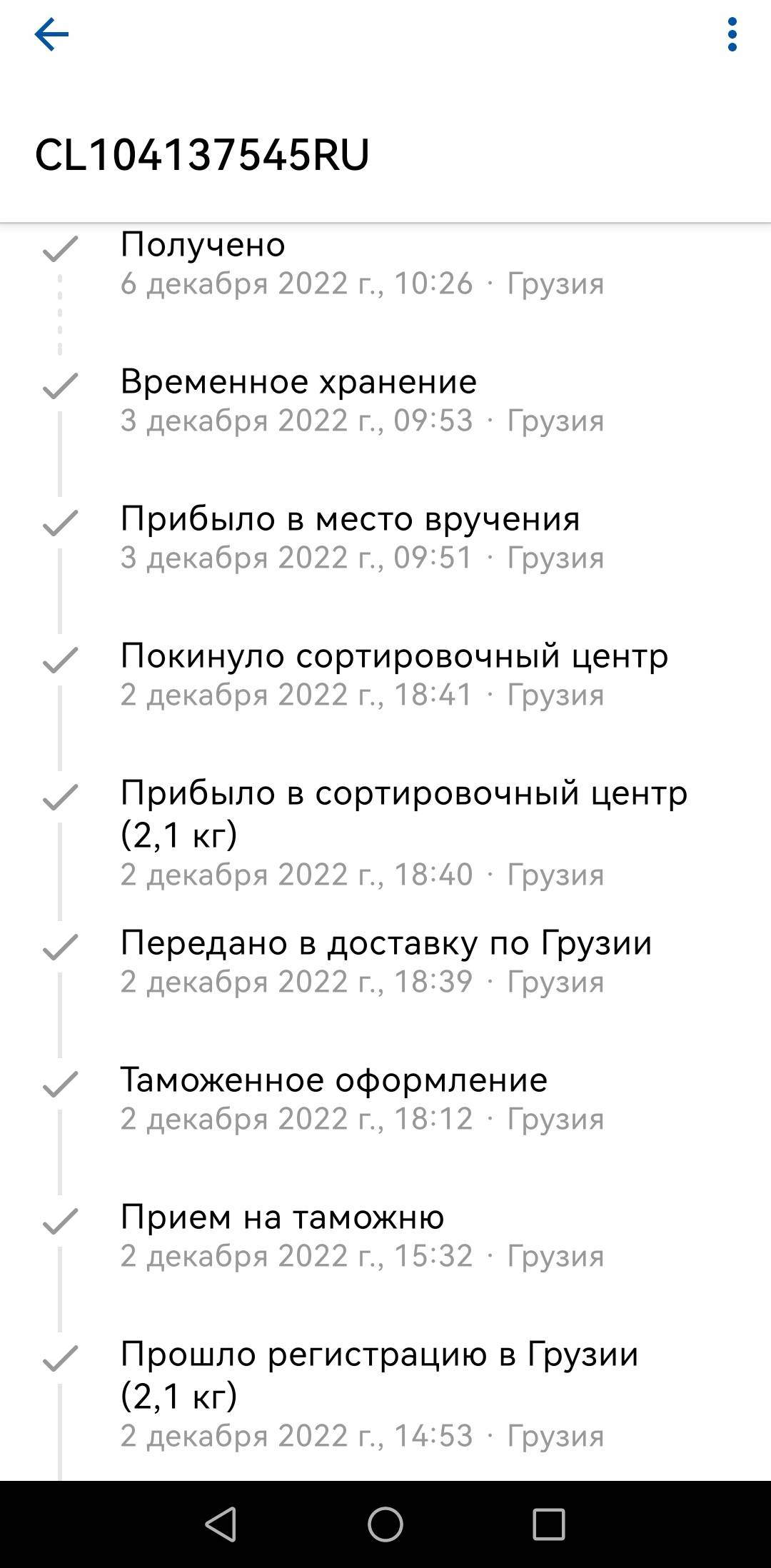Go to the home screen
The height and width of the screenshot is (1568, 771).
385,1524
